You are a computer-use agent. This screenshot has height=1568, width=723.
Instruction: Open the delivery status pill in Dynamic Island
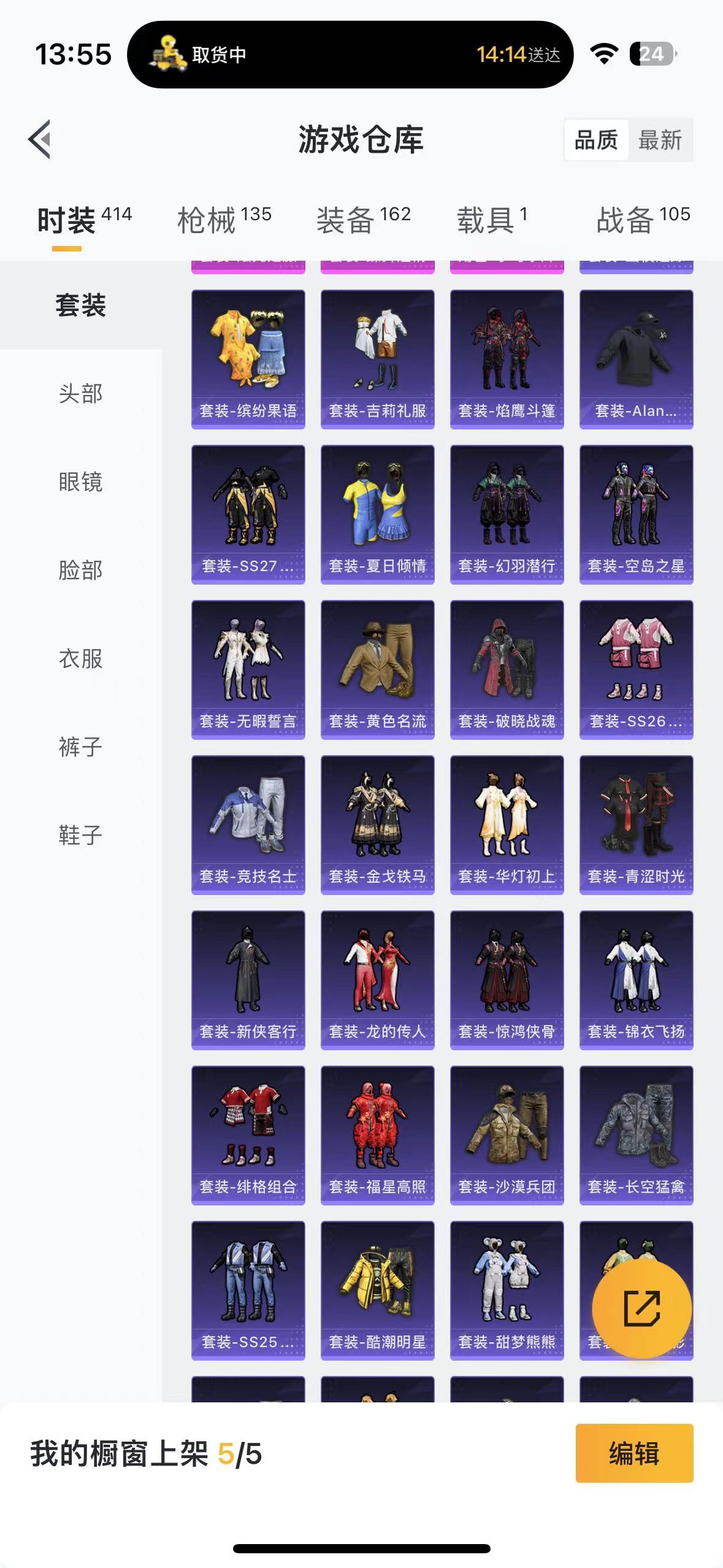[x=350, y=55]
